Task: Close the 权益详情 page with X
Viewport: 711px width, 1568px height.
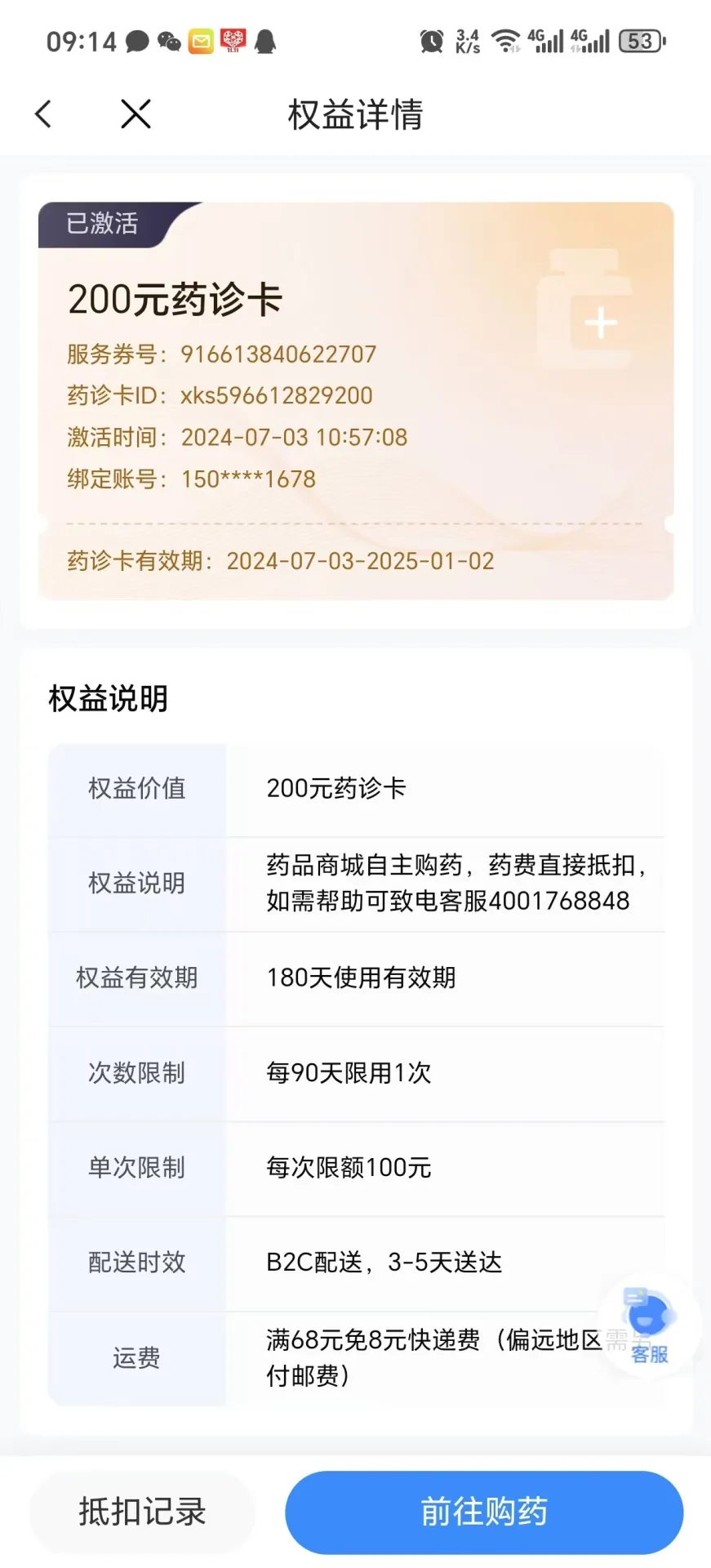Action: (136, 114)
